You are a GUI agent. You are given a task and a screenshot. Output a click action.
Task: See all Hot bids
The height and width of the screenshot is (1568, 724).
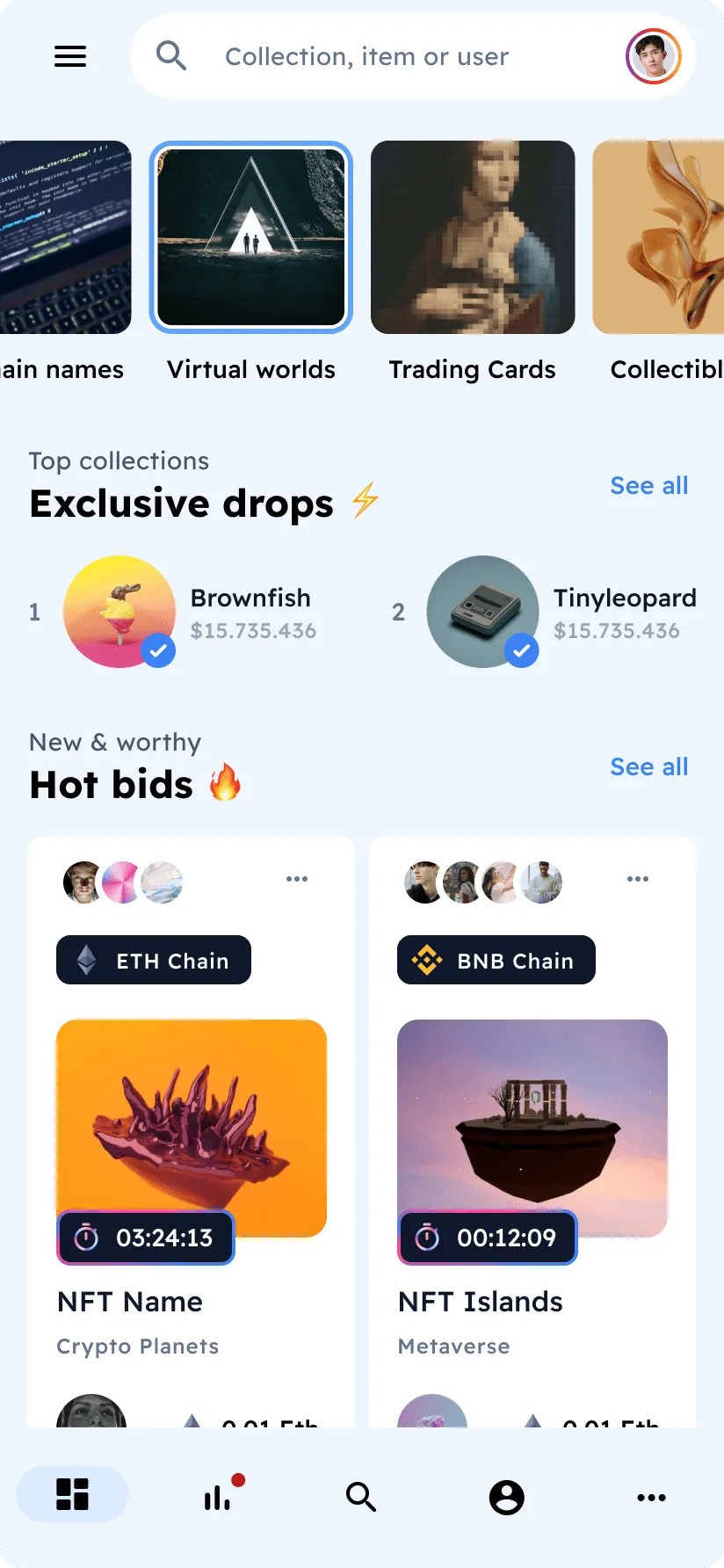648,767
